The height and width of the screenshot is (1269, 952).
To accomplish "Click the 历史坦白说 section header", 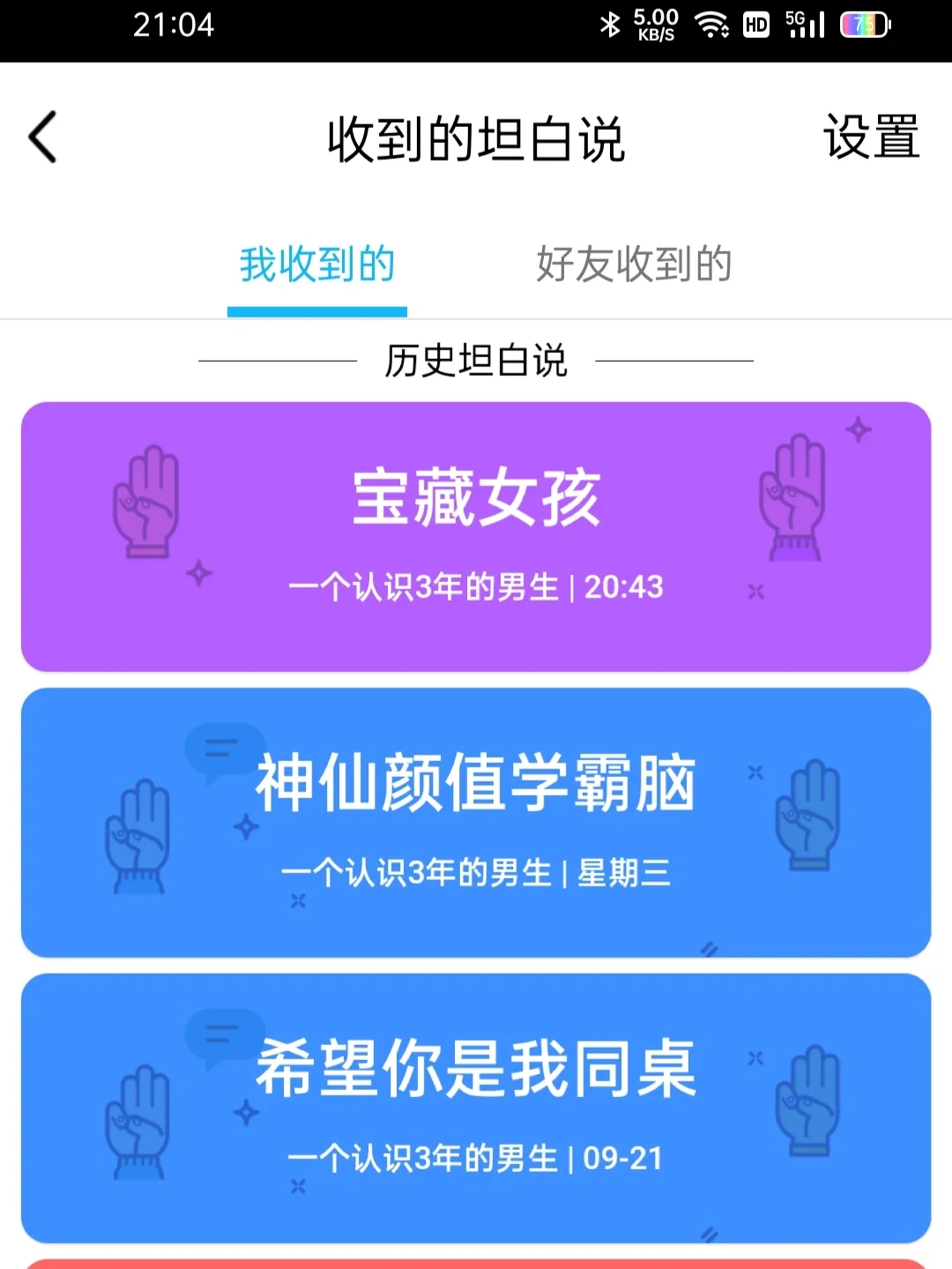I will click(476, 360).
